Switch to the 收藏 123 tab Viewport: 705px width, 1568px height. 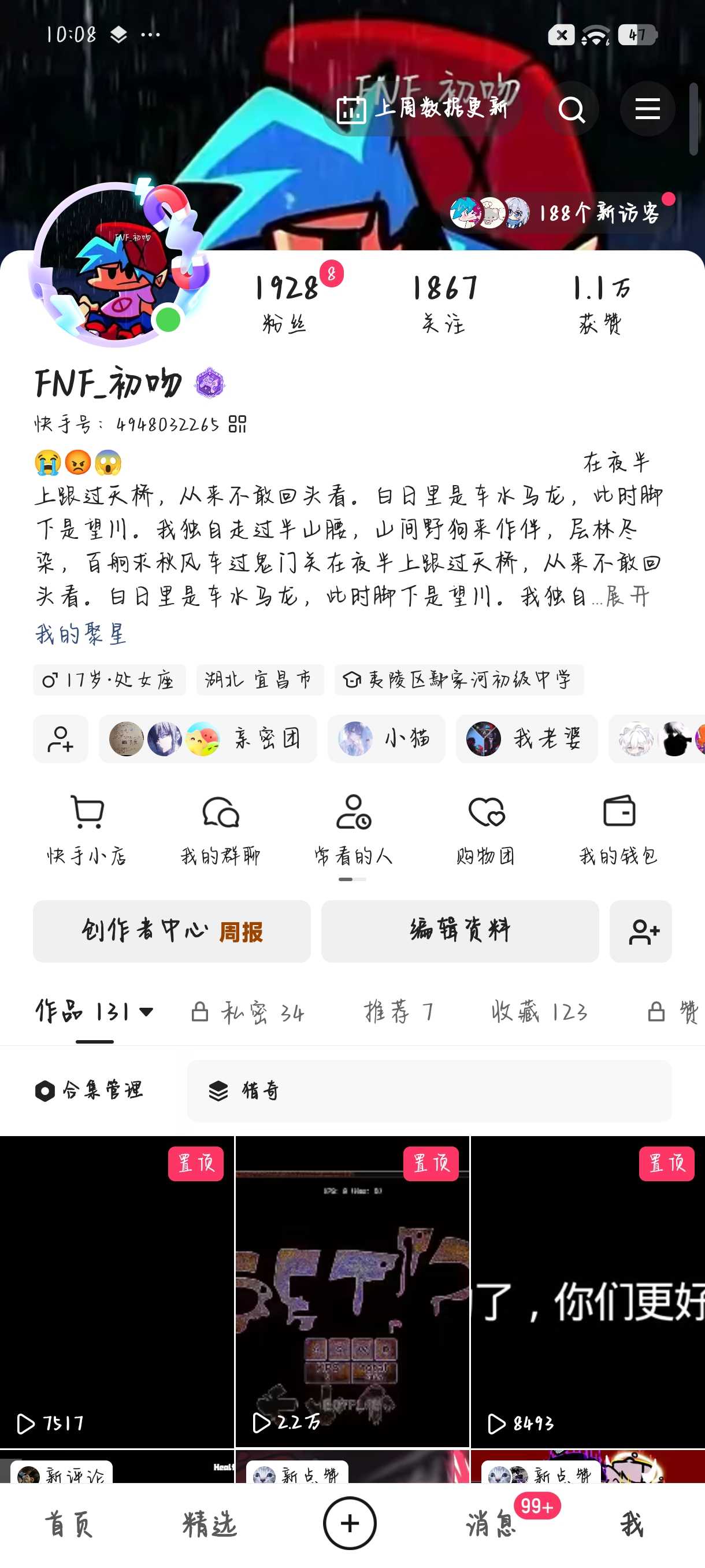540,1012
